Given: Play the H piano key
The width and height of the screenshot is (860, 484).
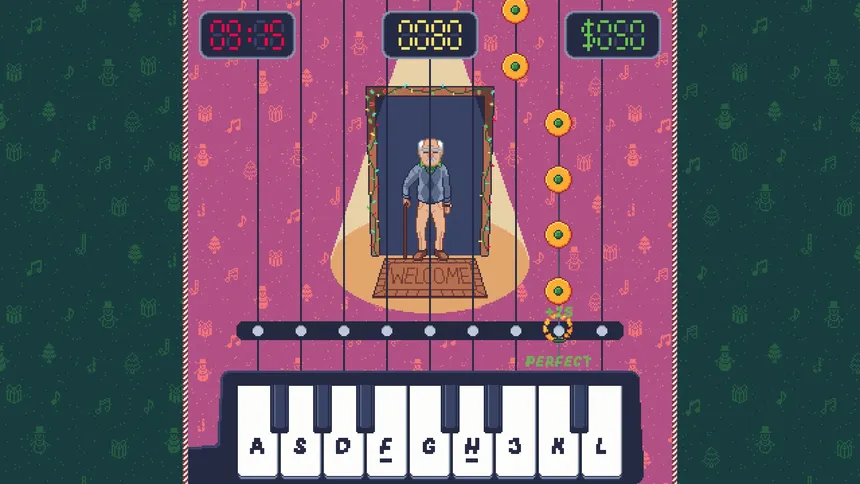Looking at the screenshot, I should tap(472, 447).
